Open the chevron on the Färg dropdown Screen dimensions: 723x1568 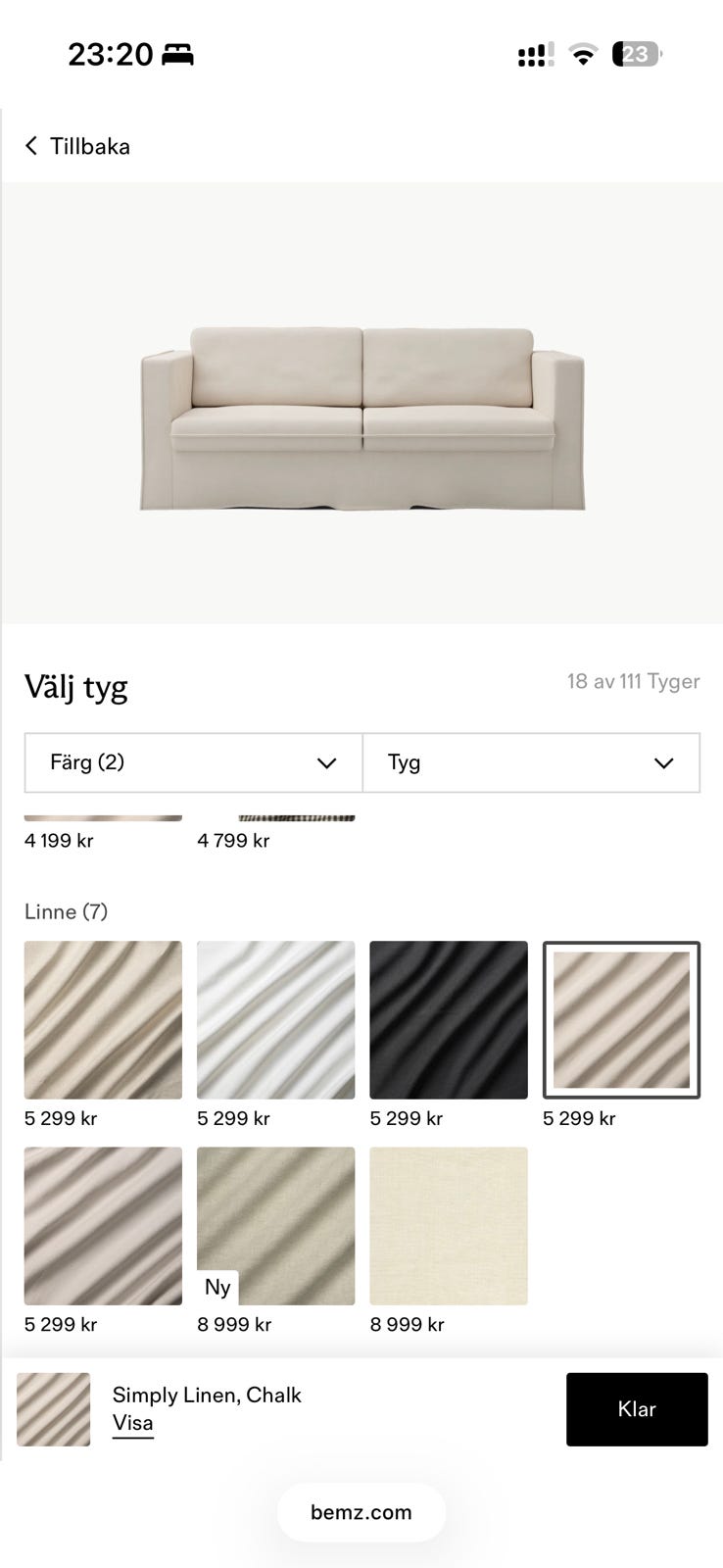pyautogui.click(x=325, y=762)
